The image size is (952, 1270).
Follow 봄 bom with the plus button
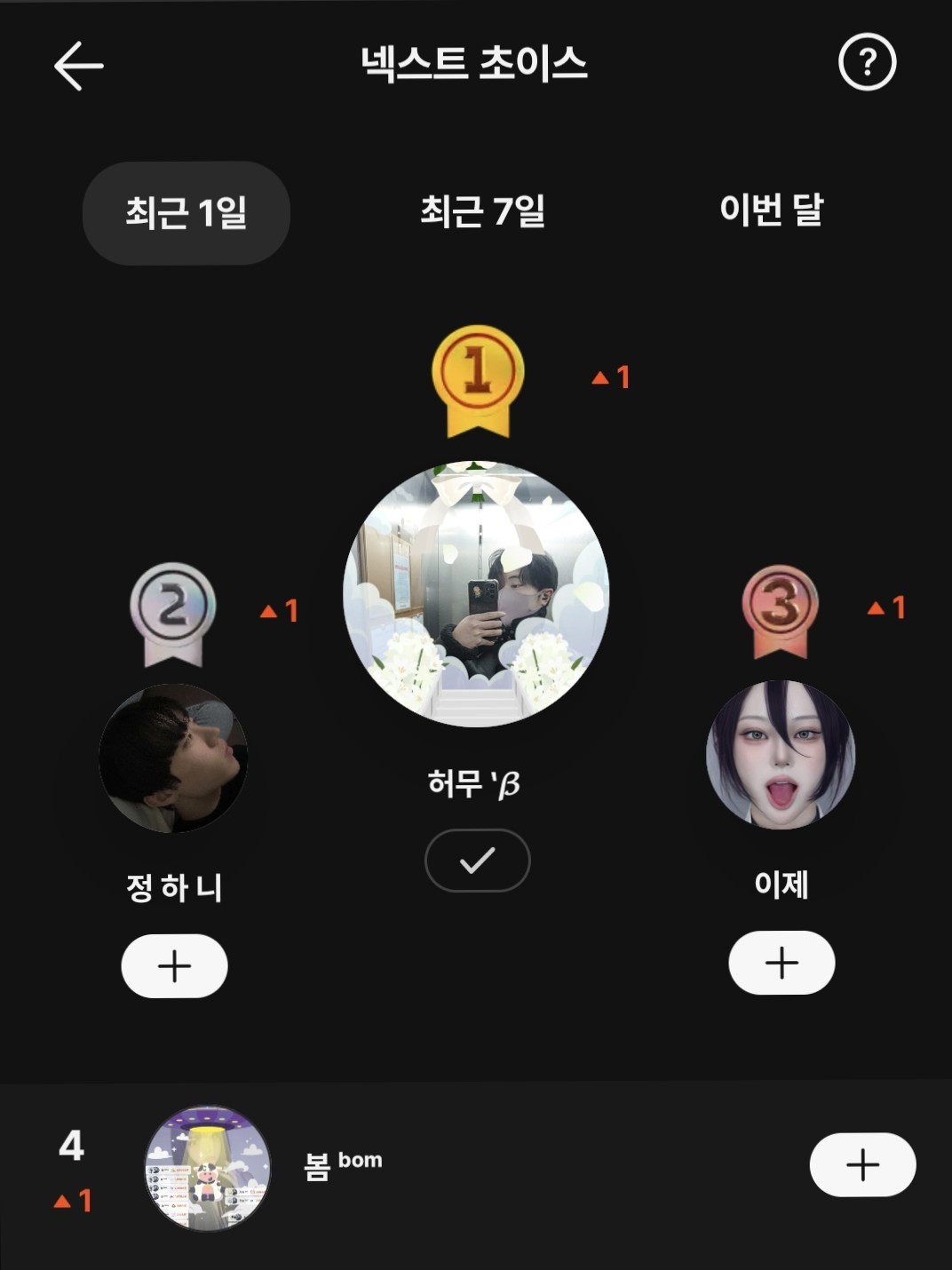(862, 1164)
